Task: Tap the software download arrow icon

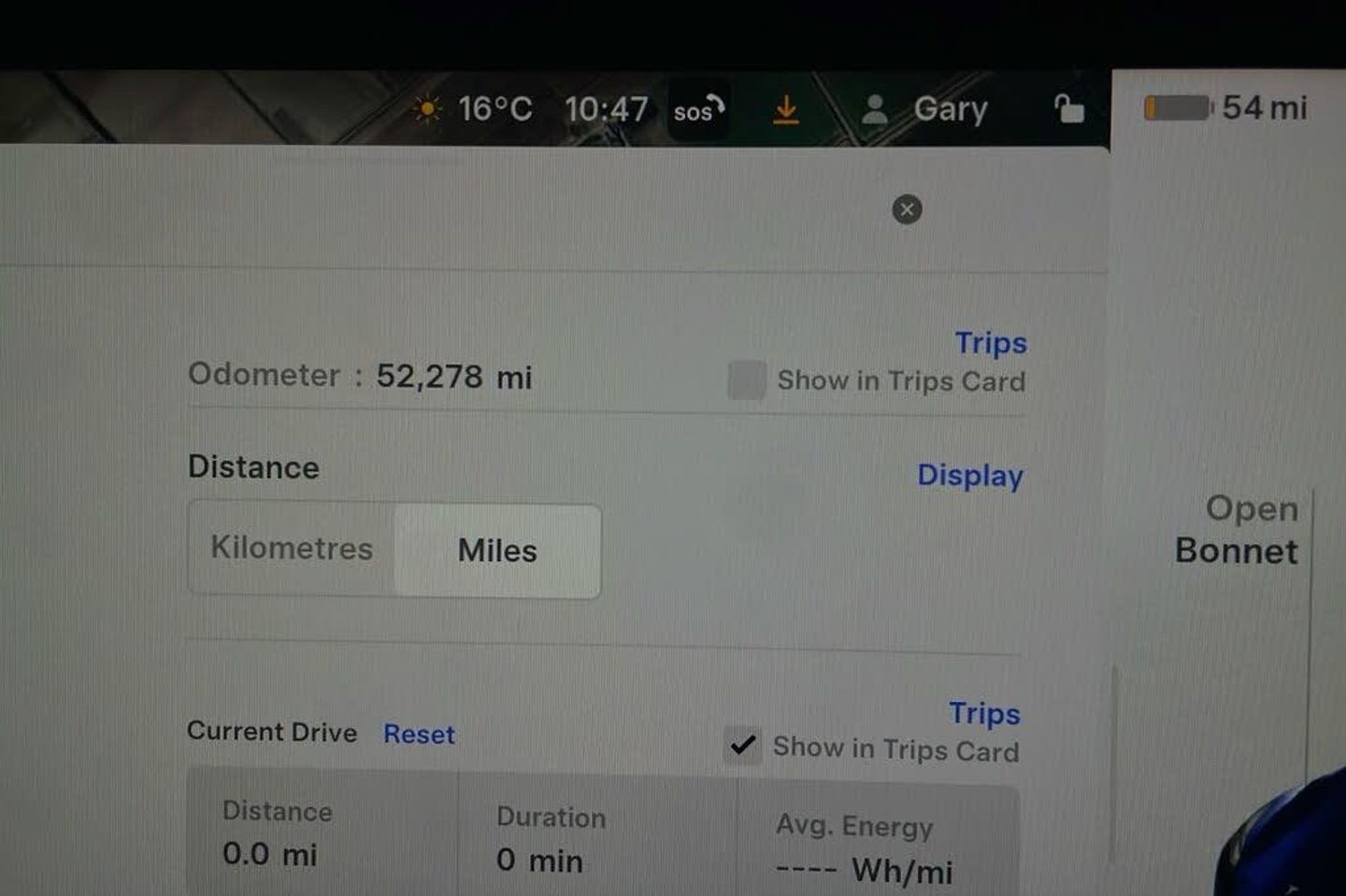Action: coord(786,109)
